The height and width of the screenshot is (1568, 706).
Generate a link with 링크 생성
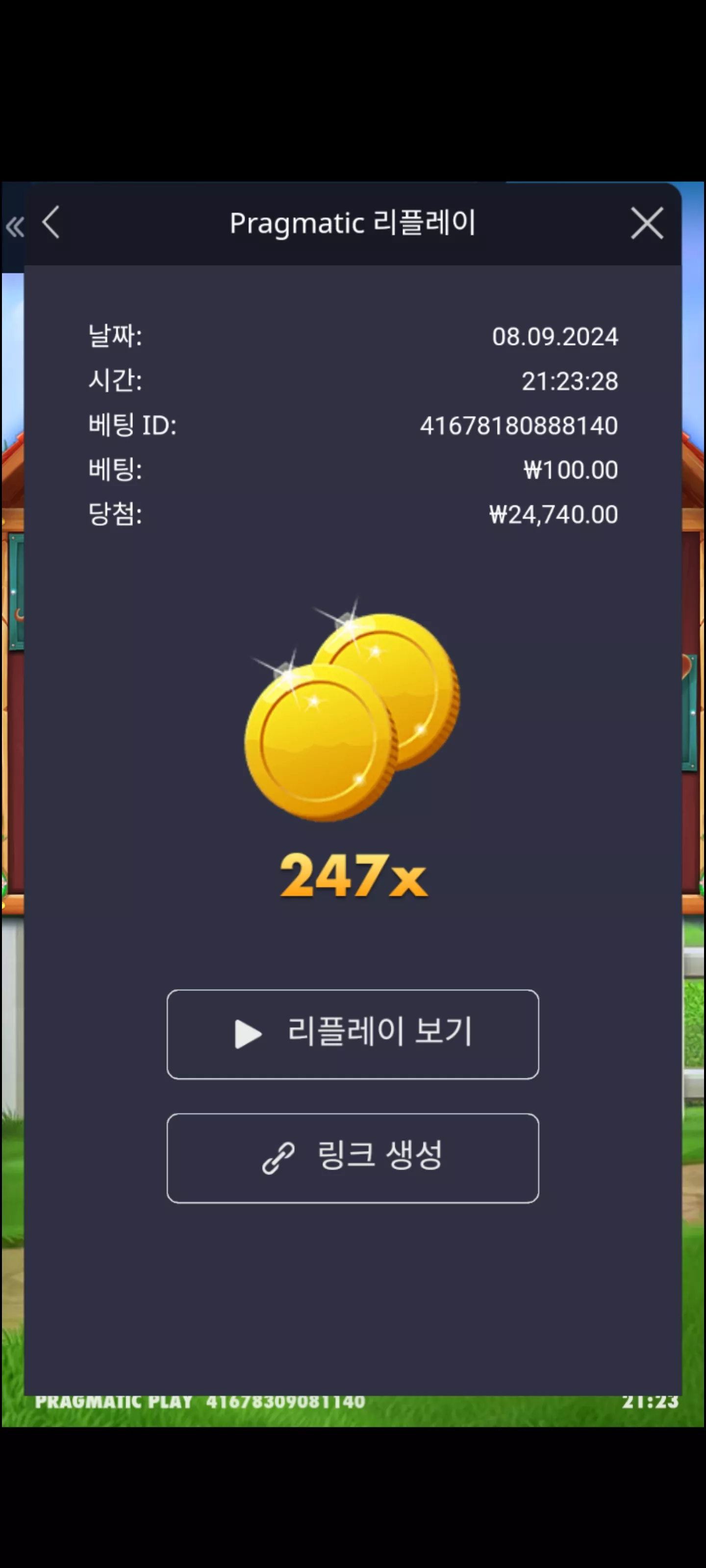coord(353,1158)
